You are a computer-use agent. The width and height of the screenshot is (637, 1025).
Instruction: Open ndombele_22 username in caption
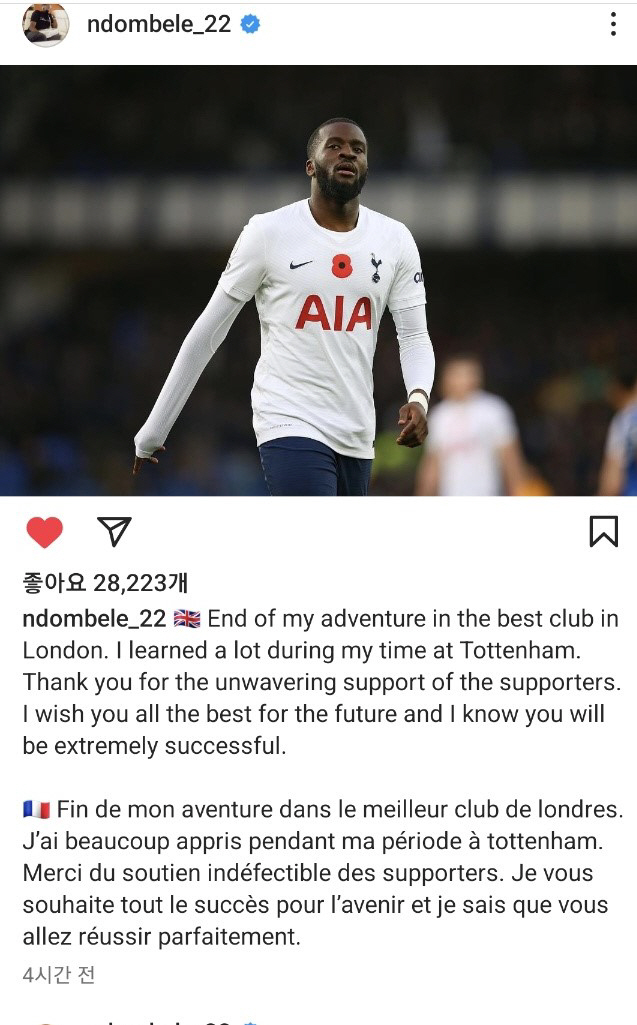coord(94,619)
